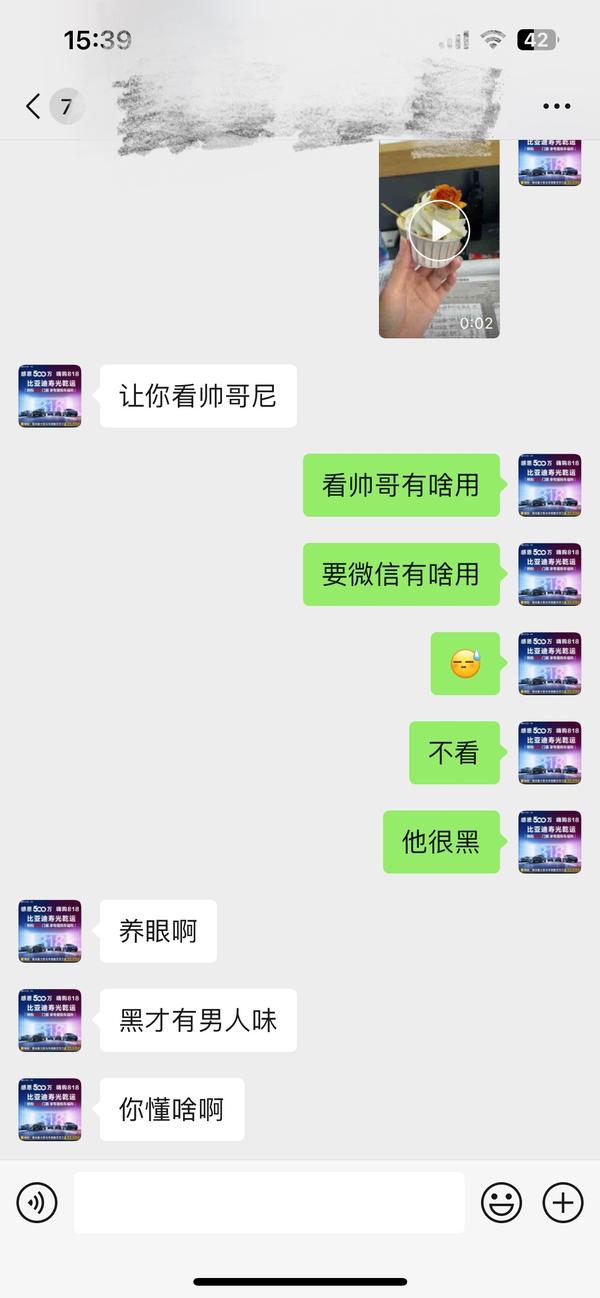The width and height of the screenshot is (600, 1298).
Task: Open avatar beside 他很黑 message
Action: pyautogui.click(x=549, y=841)
